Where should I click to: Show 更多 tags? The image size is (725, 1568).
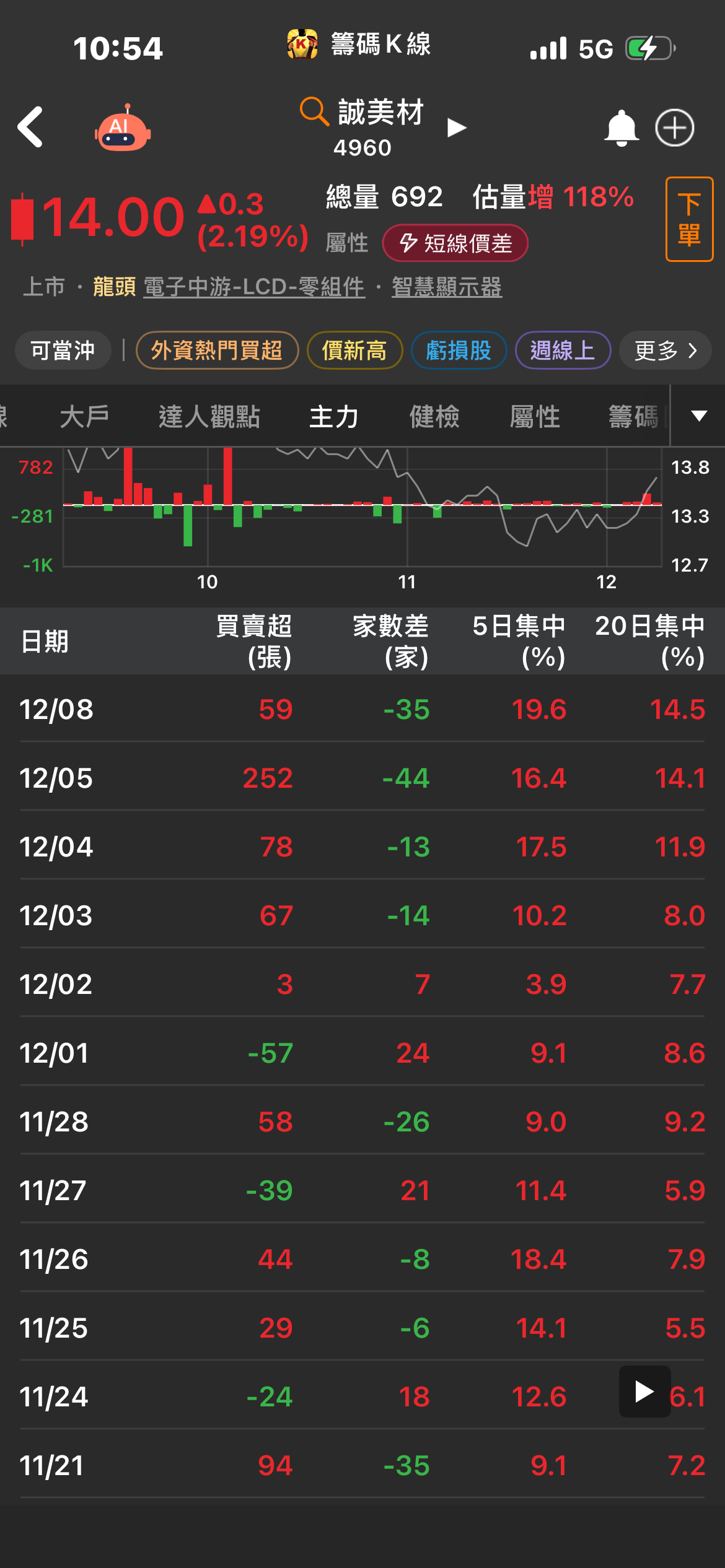(x=665, y=351)
